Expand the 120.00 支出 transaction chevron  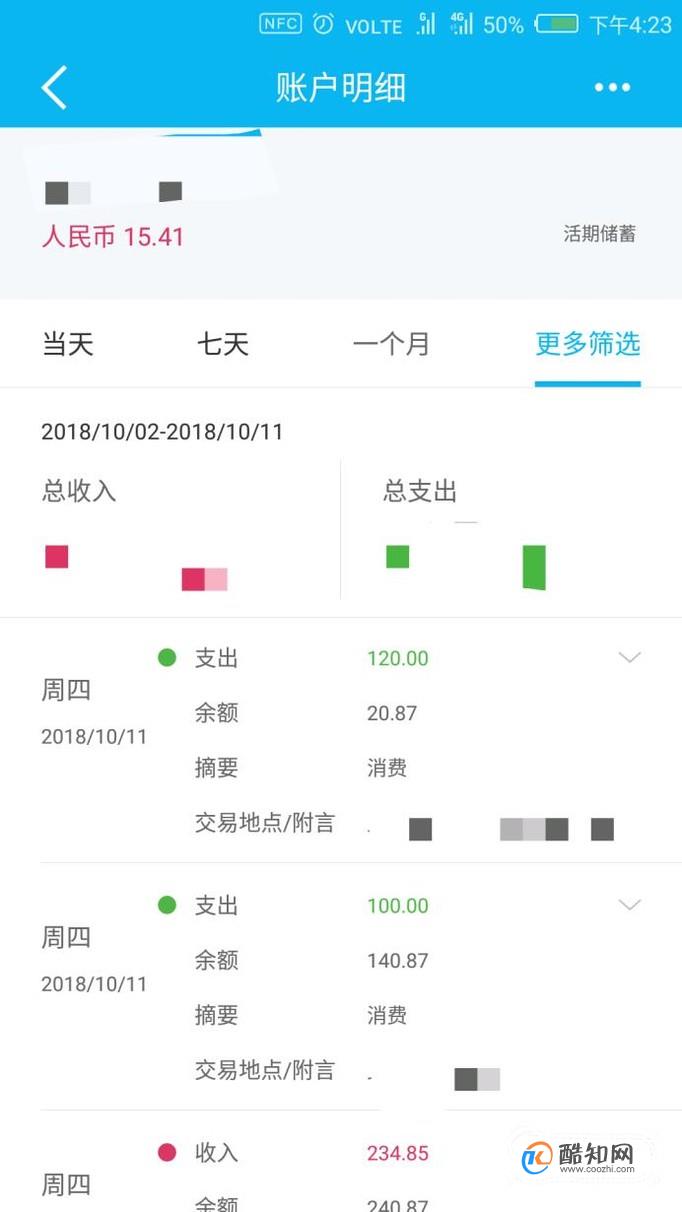629,658
